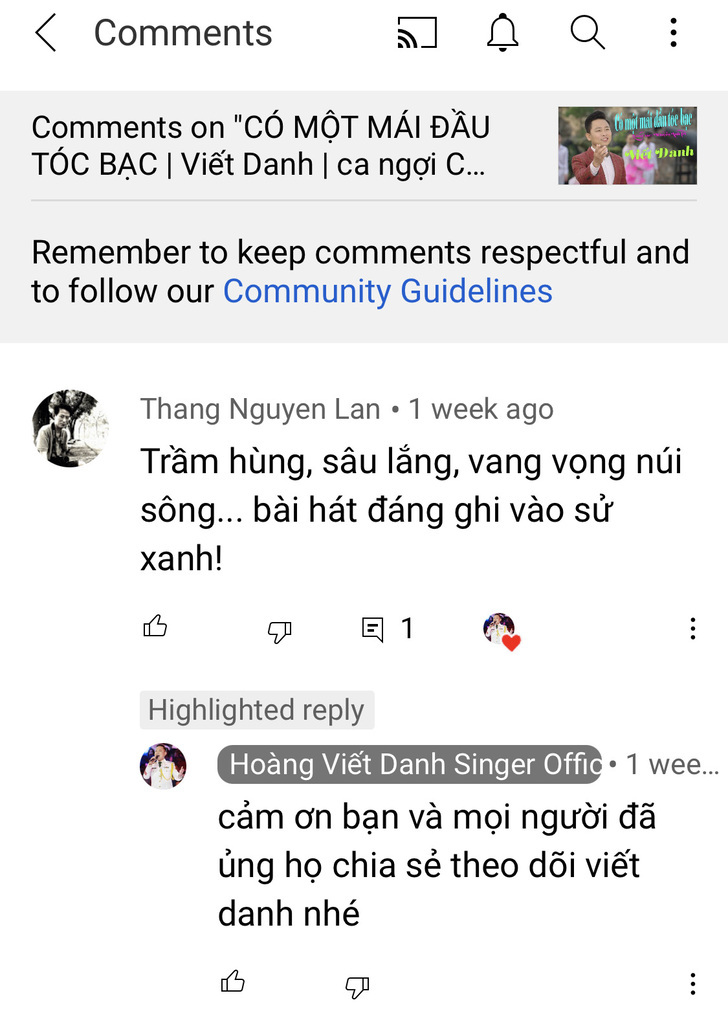Dislike Hoàng Viết Danh's highlighted reply
This screenshot has width=728, height=1024.
click(357, 985)
